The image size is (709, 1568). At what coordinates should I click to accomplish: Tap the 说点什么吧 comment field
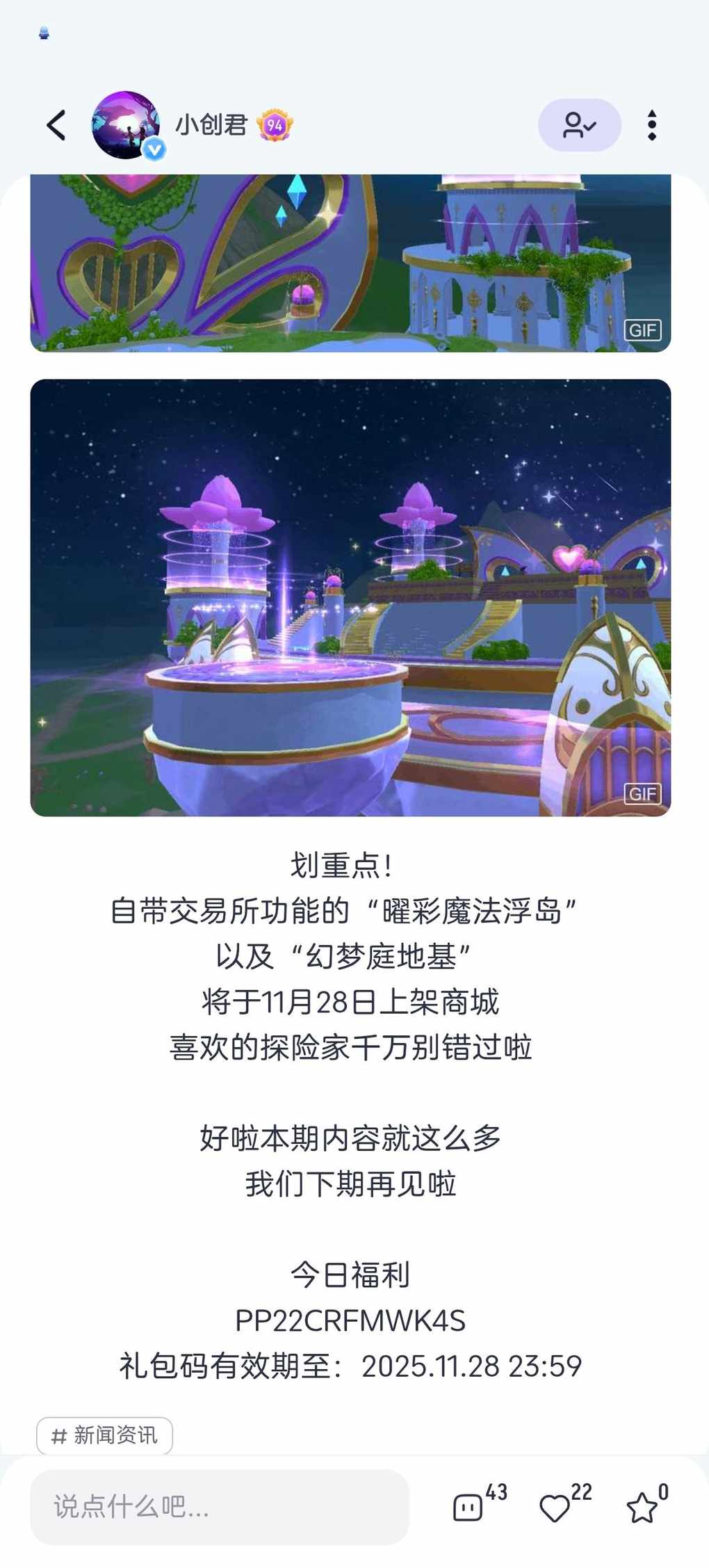coord(219,1507)
